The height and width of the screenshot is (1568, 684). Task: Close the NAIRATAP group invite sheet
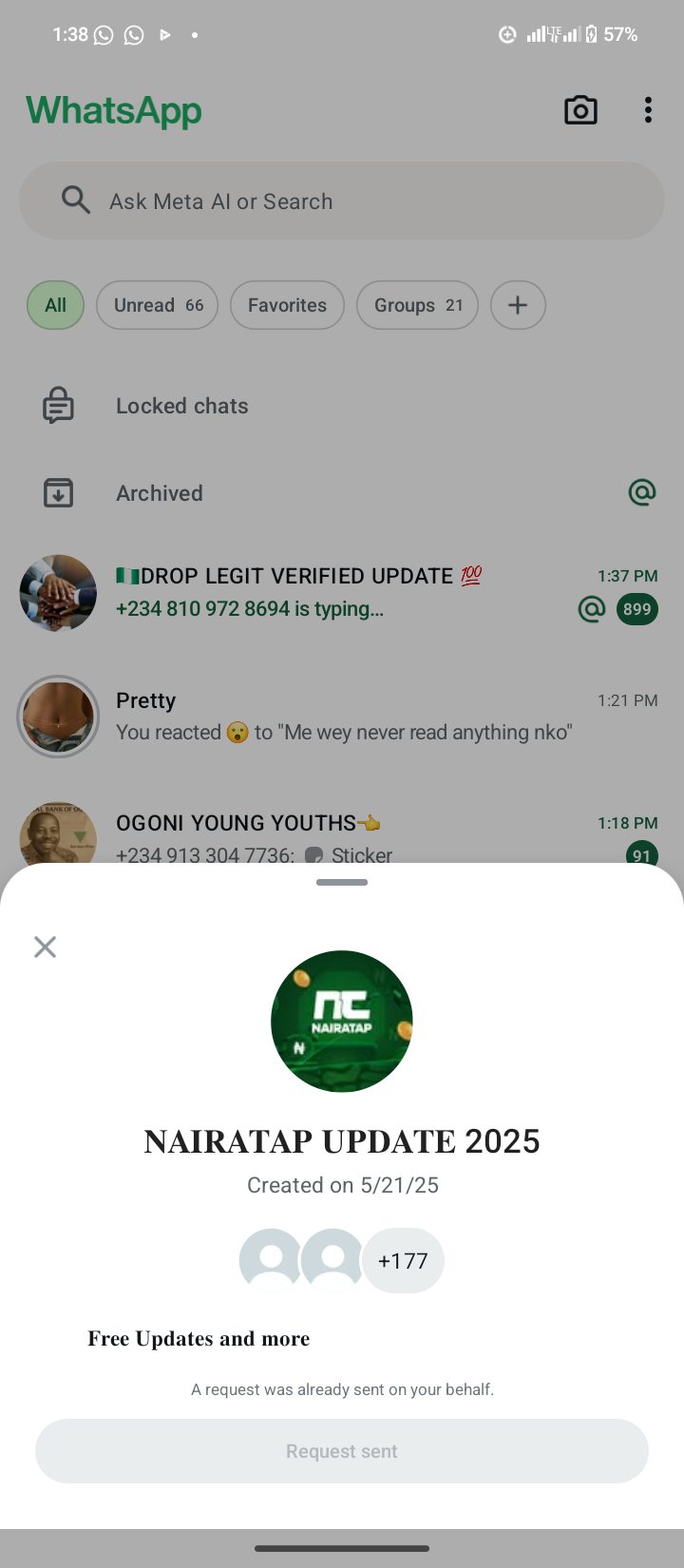pos(45,947)
